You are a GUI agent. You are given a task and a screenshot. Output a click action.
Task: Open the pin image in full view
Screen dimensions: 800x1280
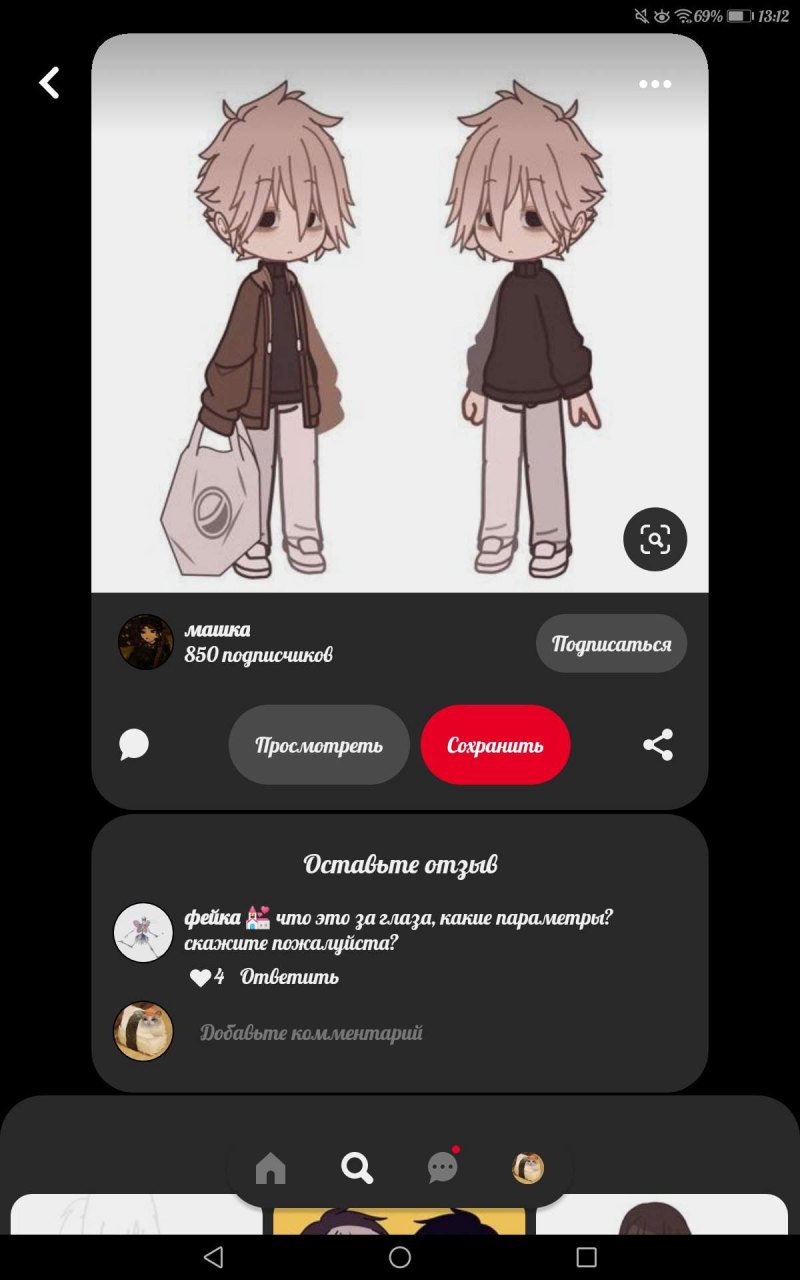(399, 320)
